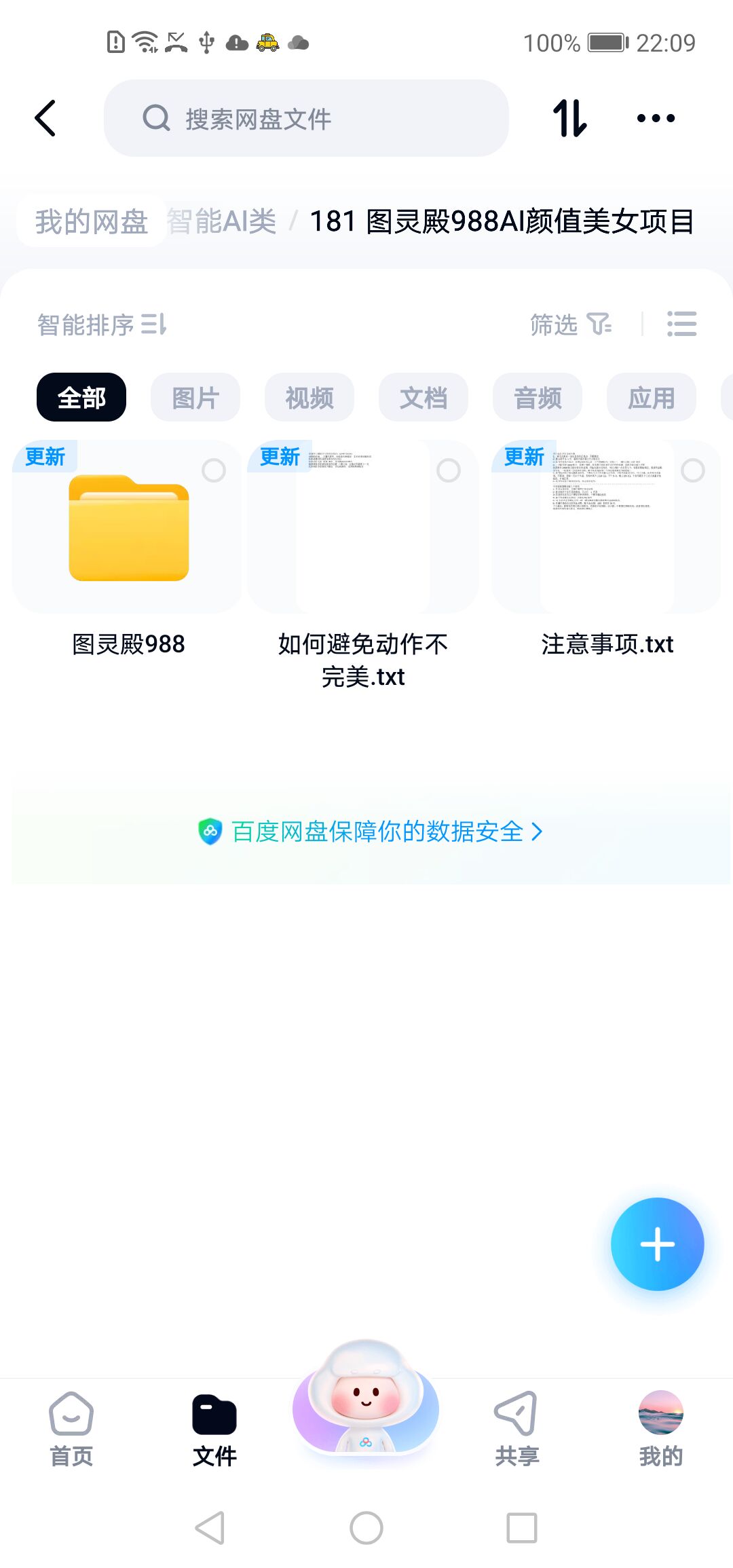The height and width of the screenshot is (1568, 733).
Task: Tap the 搜索网盘文件 search field
Action: pos(305,118)
